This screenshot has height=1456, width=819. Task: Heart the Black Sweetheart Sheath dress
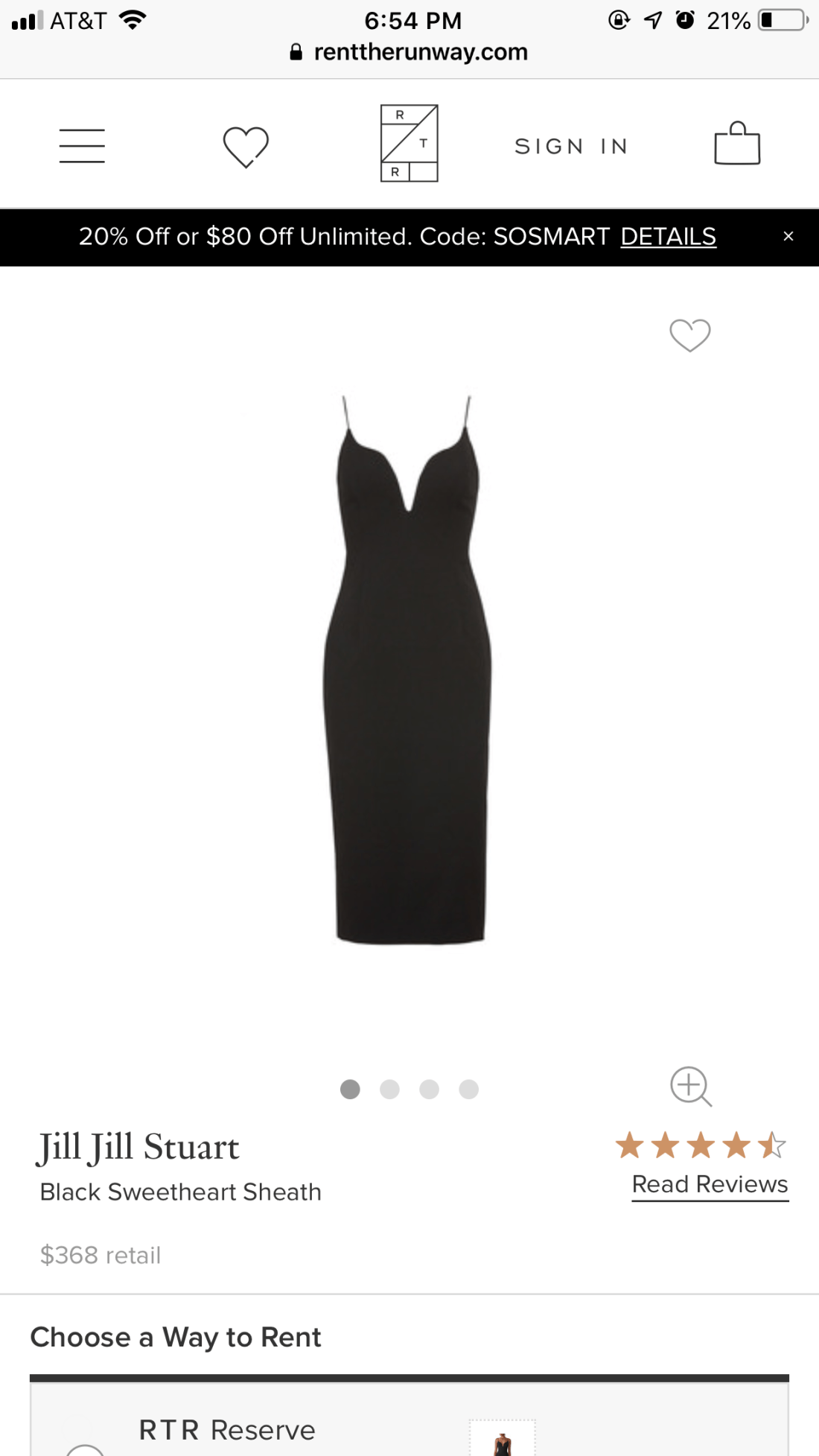(690, 335)
